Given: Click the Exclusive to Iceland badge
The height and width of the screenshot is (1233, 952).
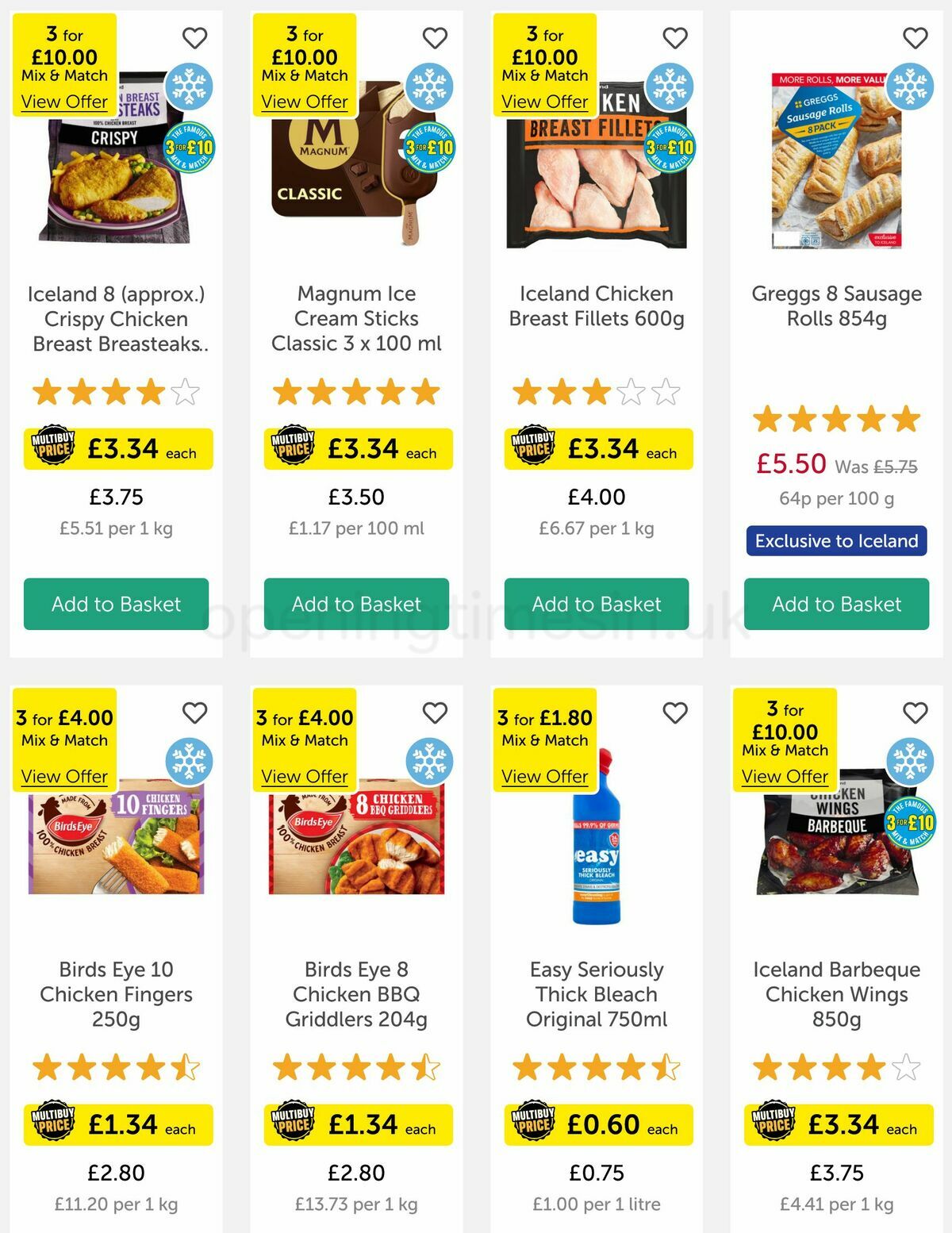Looking at the screenshot, I should click(836, 541).
